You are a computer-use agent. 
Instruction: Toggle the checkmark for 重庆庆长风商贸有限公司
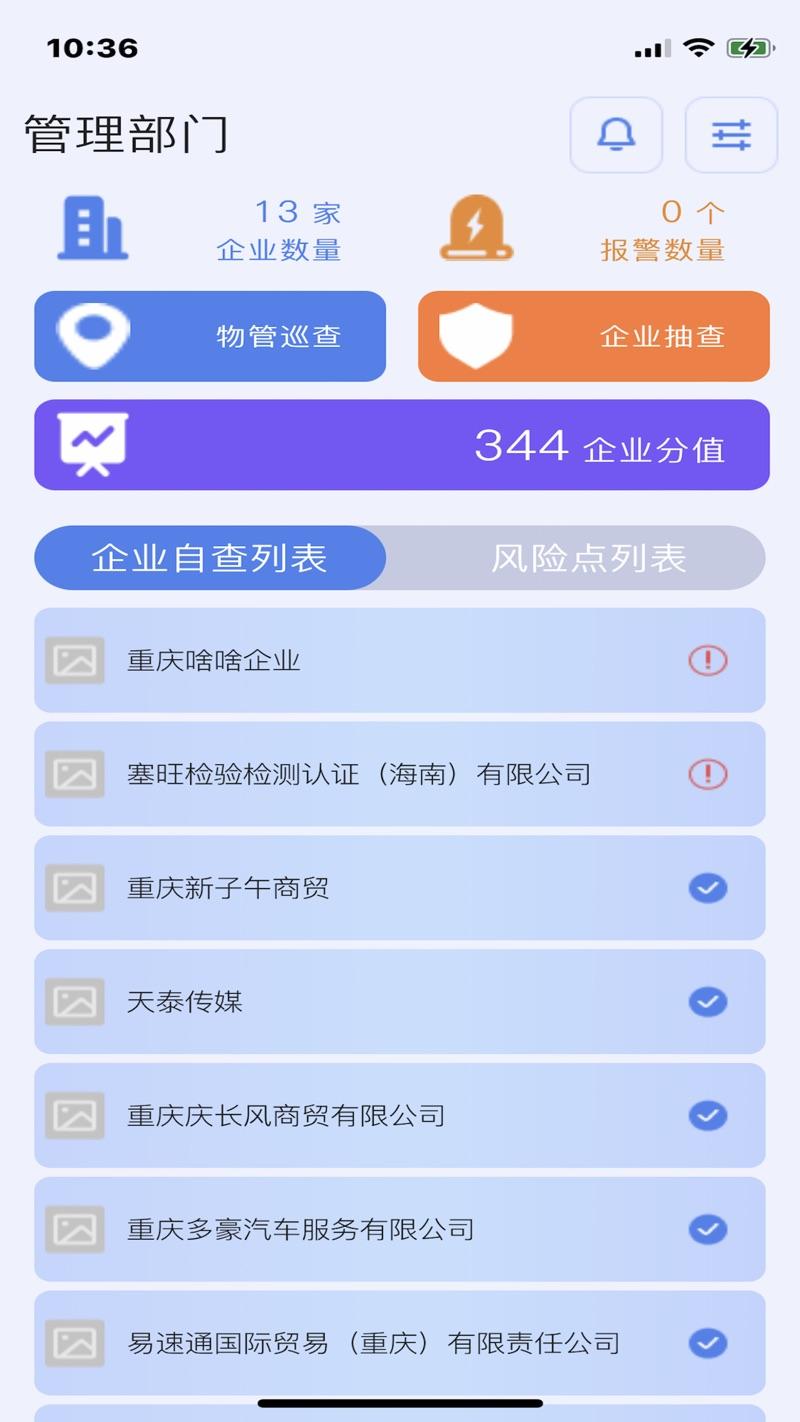[x=708, y=1115]
